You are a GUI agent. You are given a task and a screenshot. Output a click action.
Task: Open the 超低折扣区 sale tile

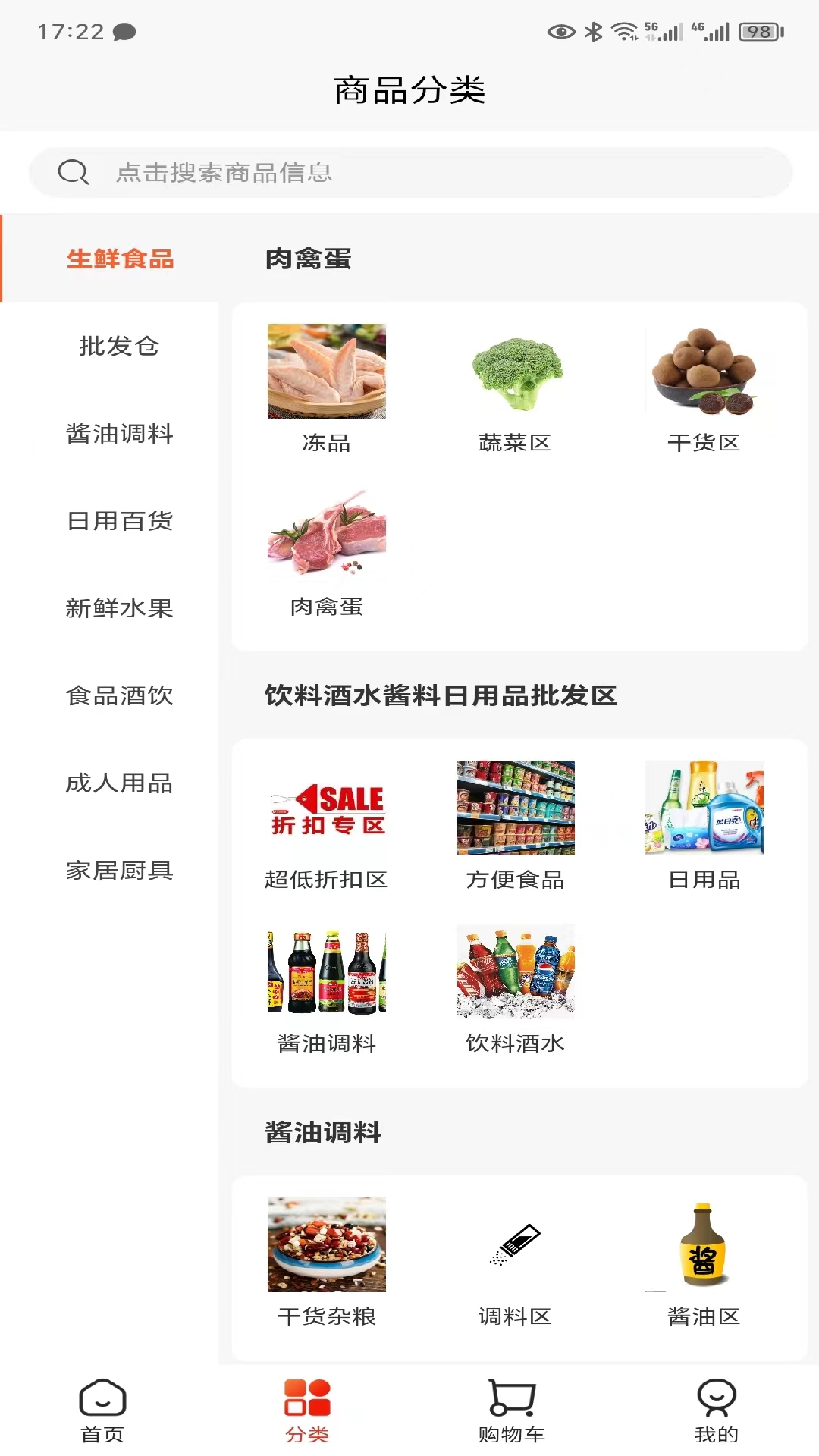tap(326, 827)
